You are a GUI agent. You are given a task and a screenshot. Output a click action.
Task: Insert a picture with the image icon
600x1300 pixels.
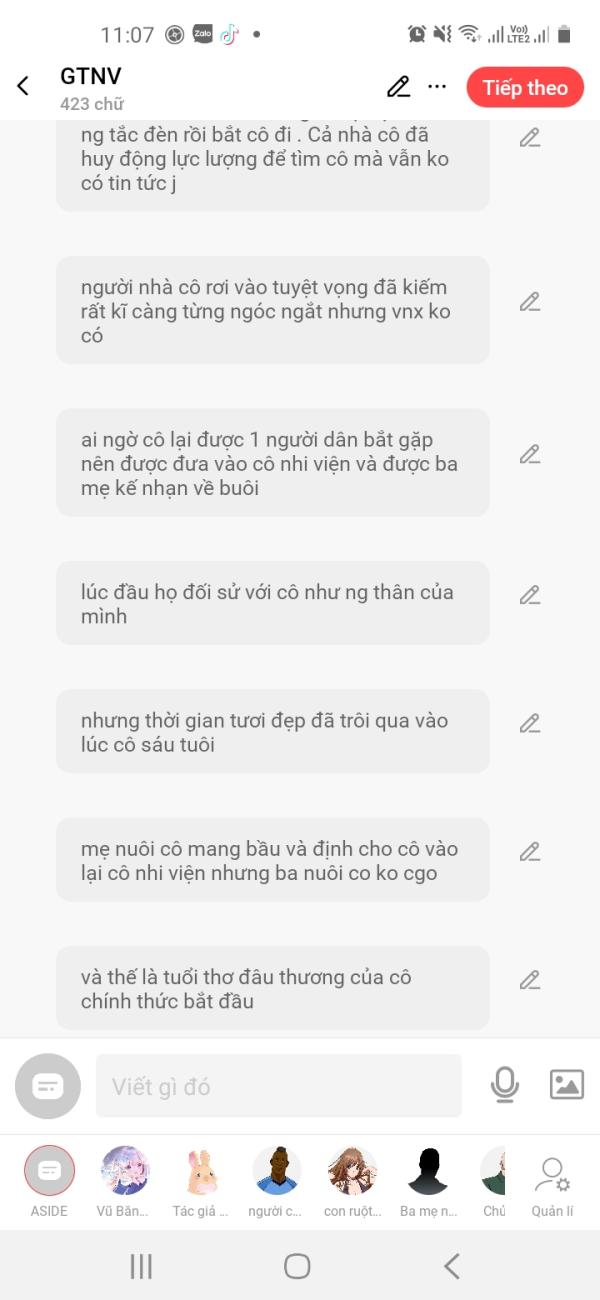pos(567,1085)
